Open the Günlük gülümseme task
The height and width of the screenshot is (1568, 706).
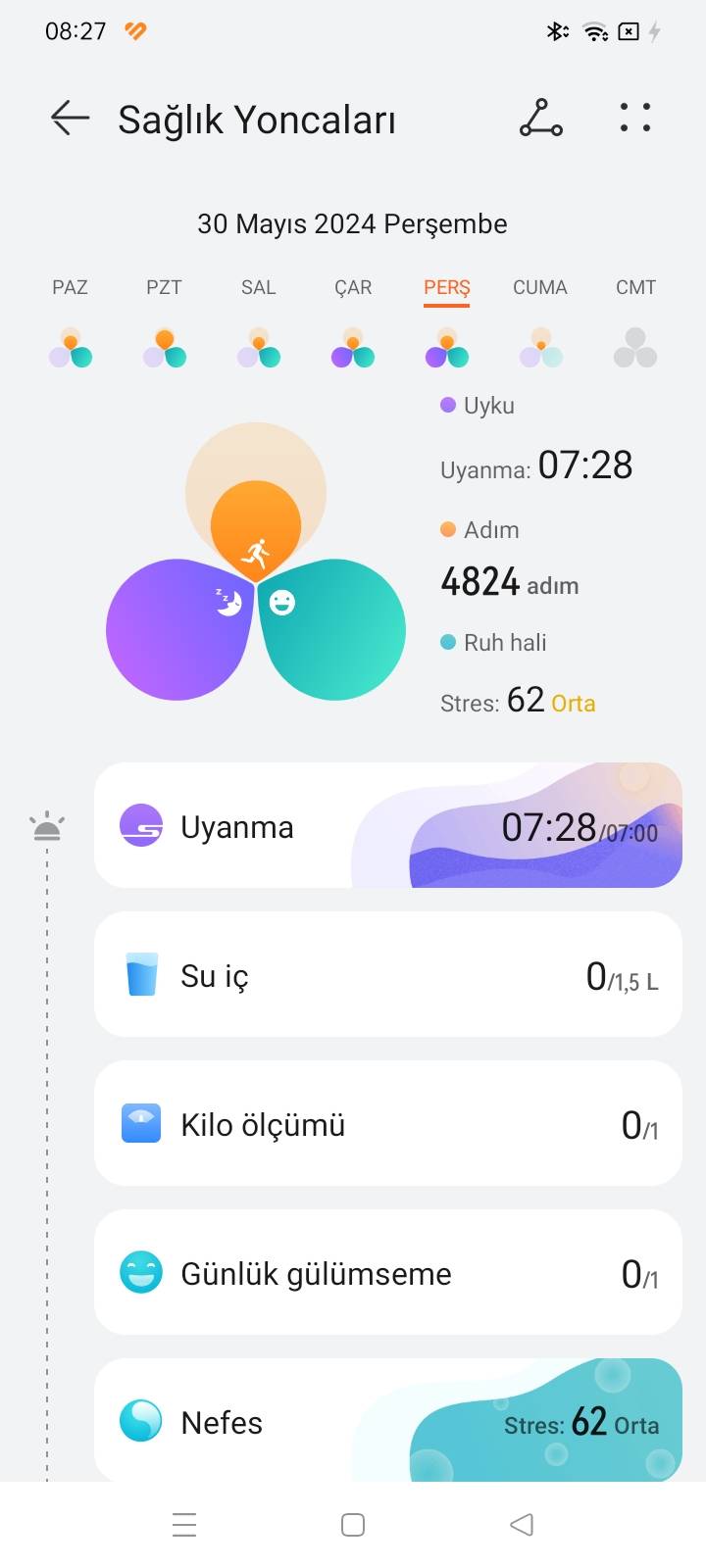(x=388, y=1272)
